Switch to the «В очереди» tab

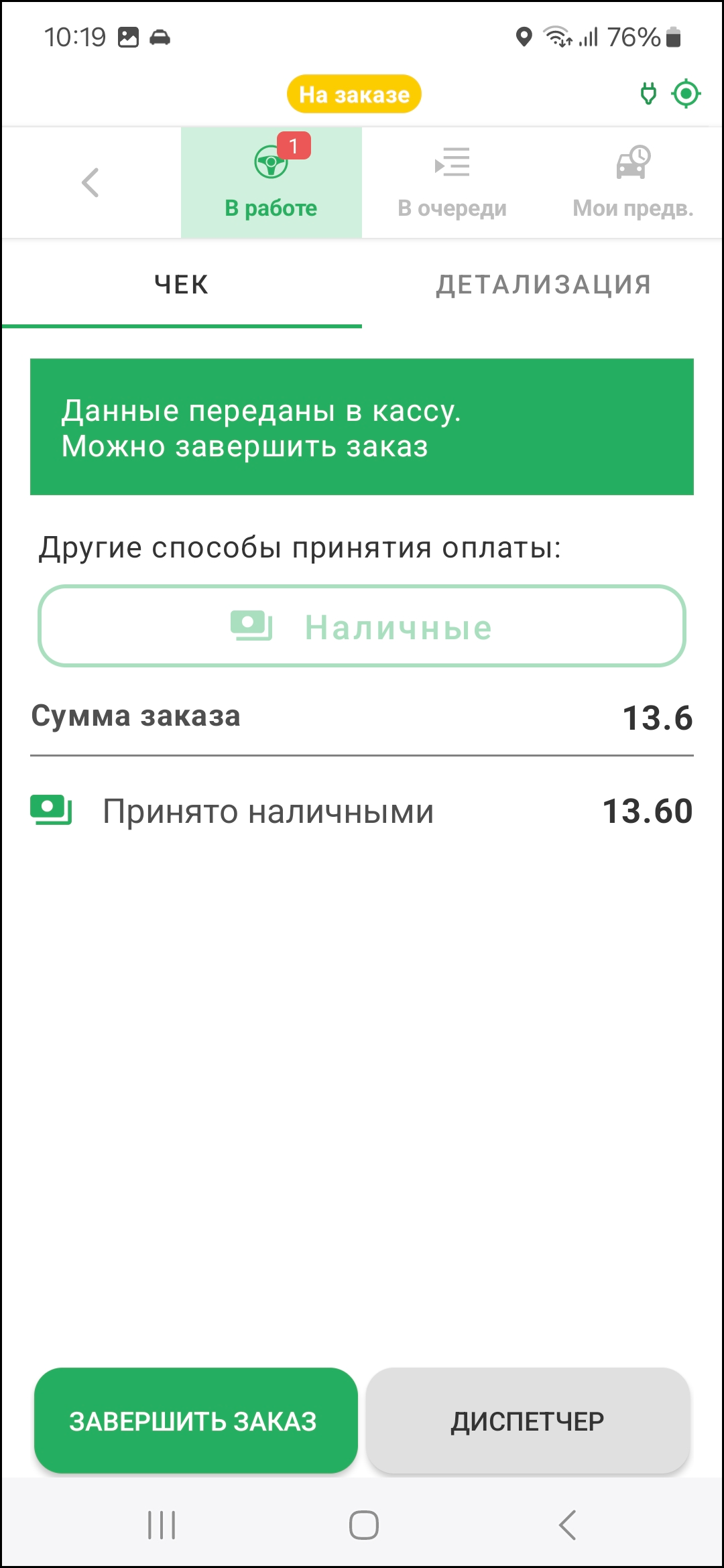(x=452, y=183)
